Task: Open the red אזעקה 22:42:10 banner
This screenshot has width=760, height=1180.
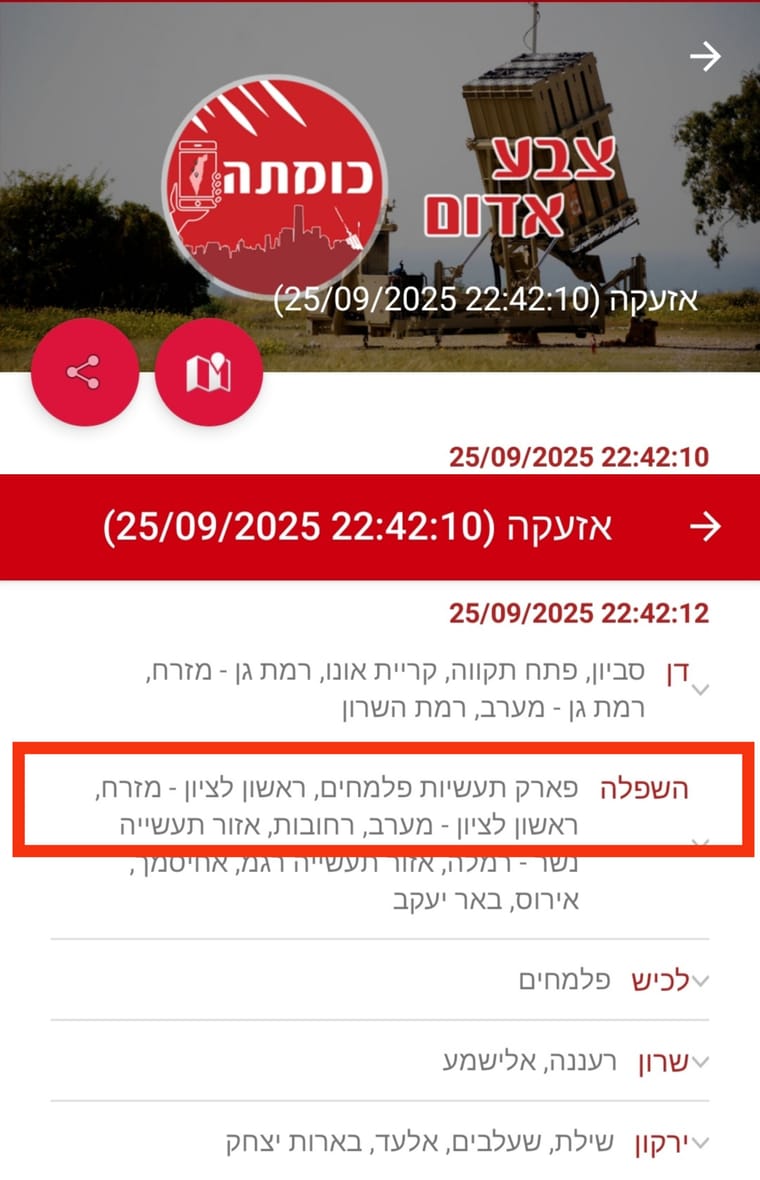Action: [380, 527]
